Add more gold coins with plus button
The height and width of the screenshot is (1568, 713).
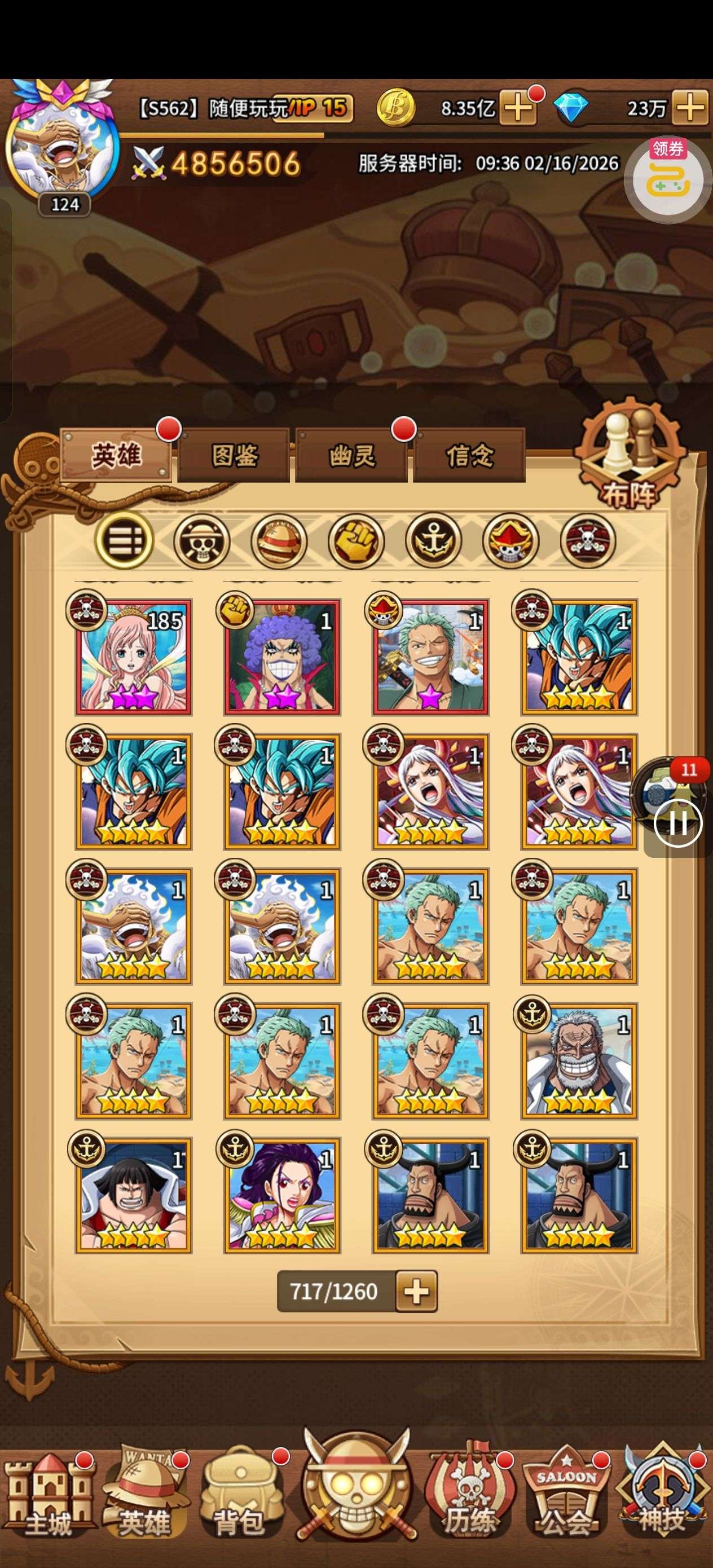(x=518, y=108)
